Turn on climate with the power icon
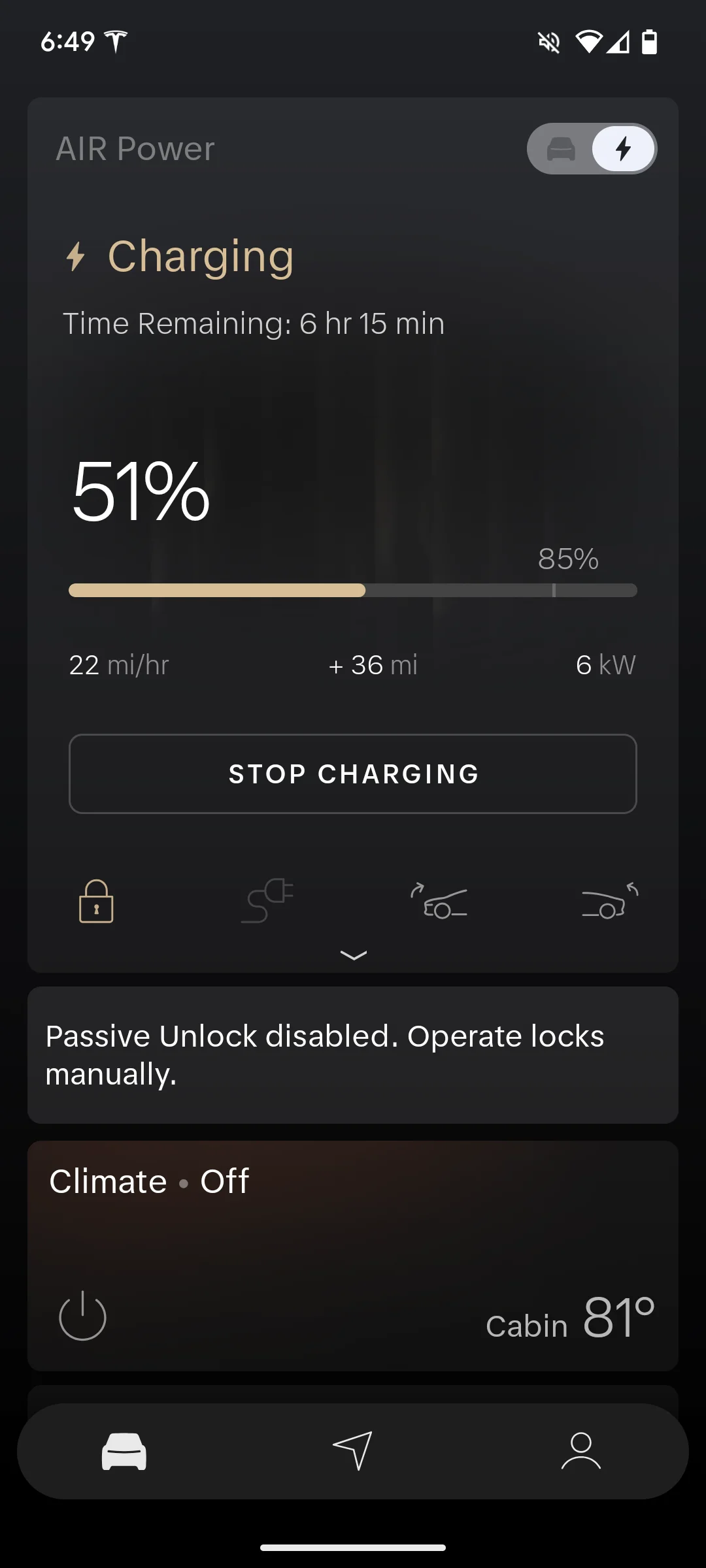This screenshot has width=706, height=1568. pos(82,1316)
